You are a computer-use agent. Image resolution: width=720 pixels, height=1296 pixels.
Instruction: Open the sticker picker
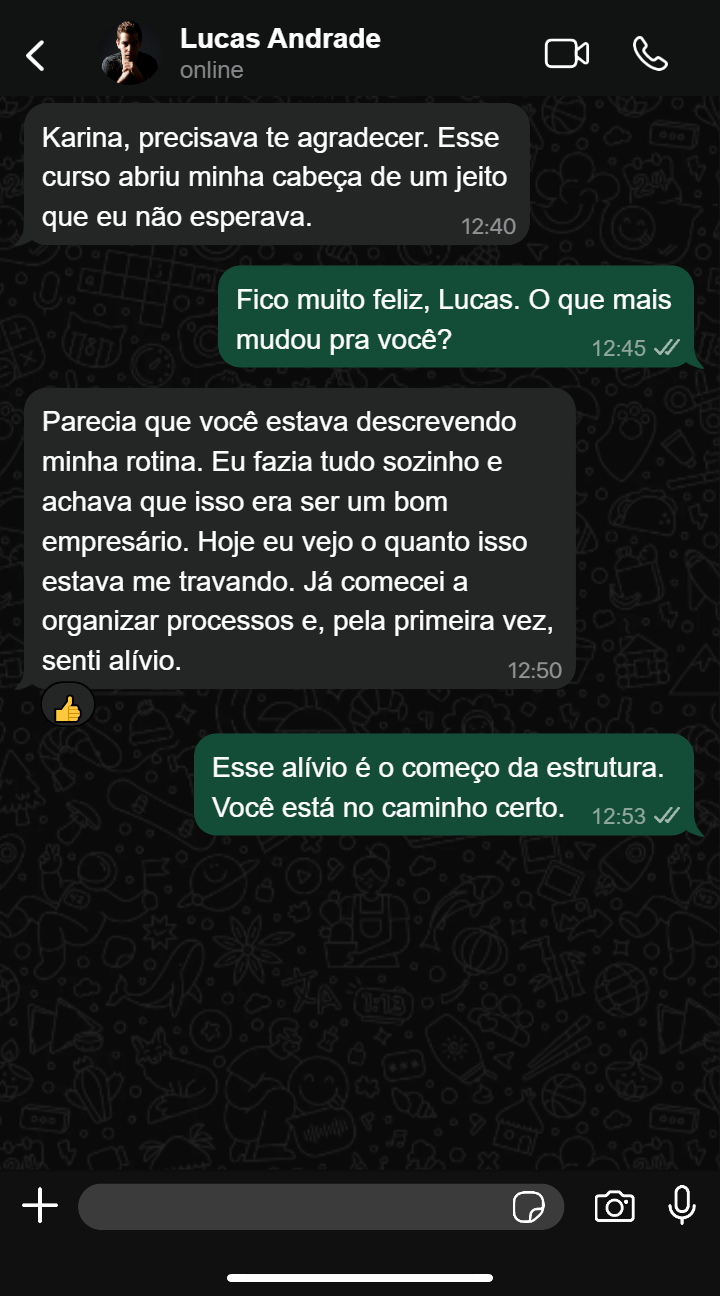(529, 1208)
